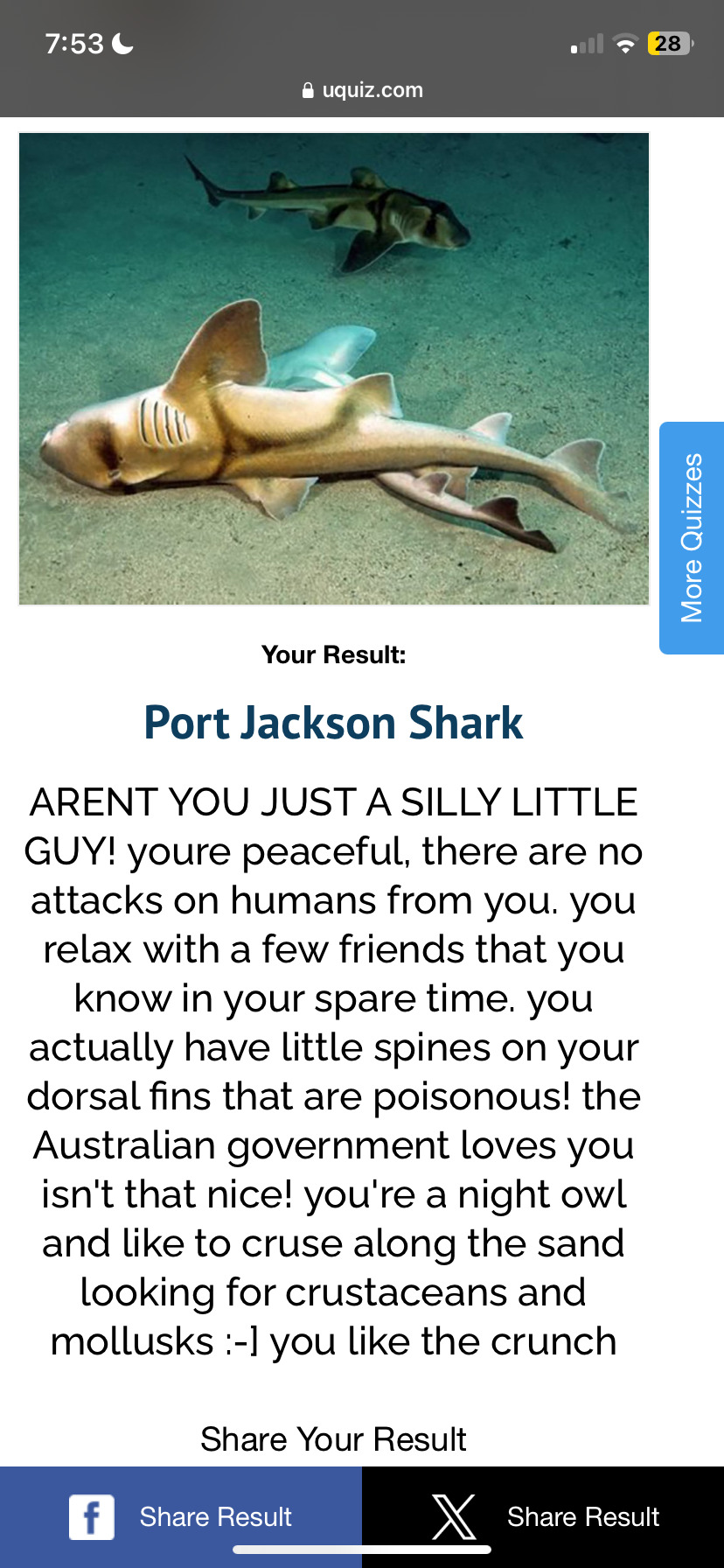Open the More Quizzes side tab
Viewport: 724px width, 1568px height.
[691, 537]
